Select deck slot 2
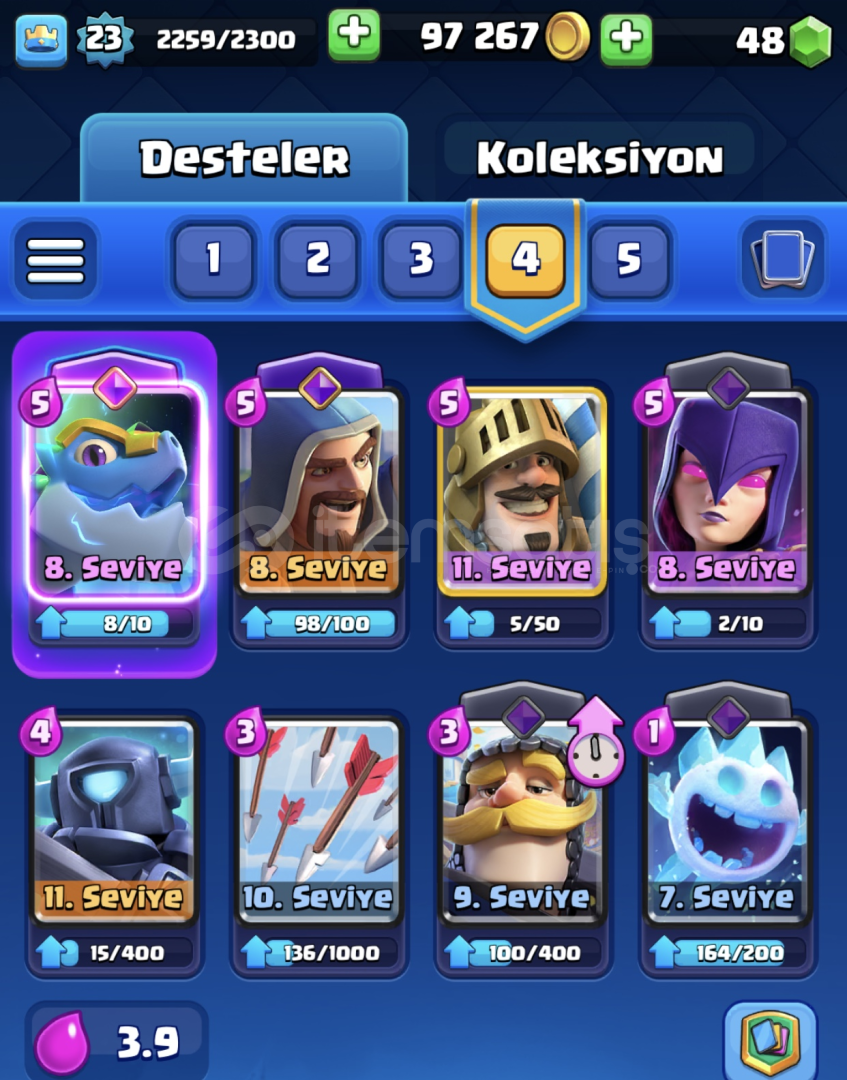Viewport: 847px width, 1080px height. (317, 260)
